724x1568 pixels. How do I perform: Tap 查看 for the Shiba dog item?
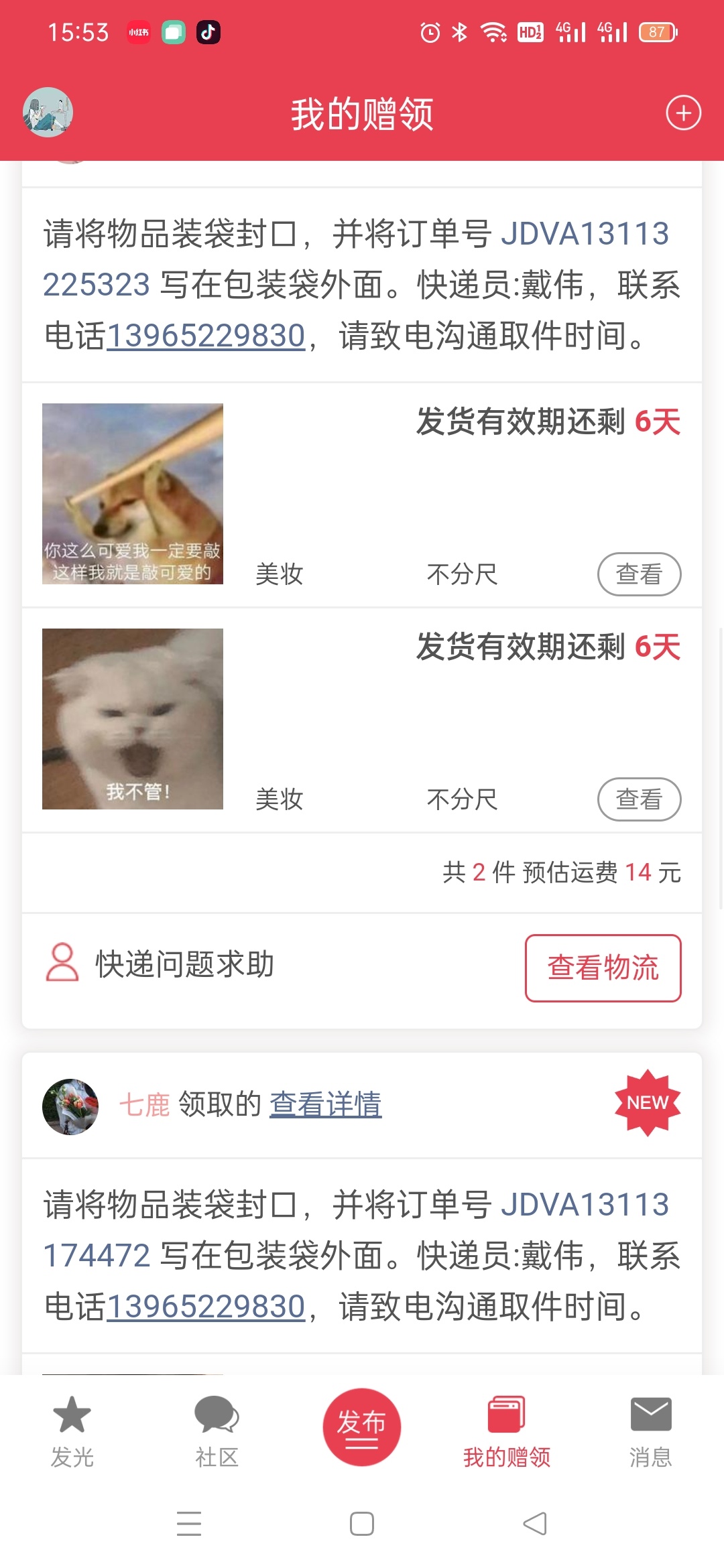pos(639,574)
